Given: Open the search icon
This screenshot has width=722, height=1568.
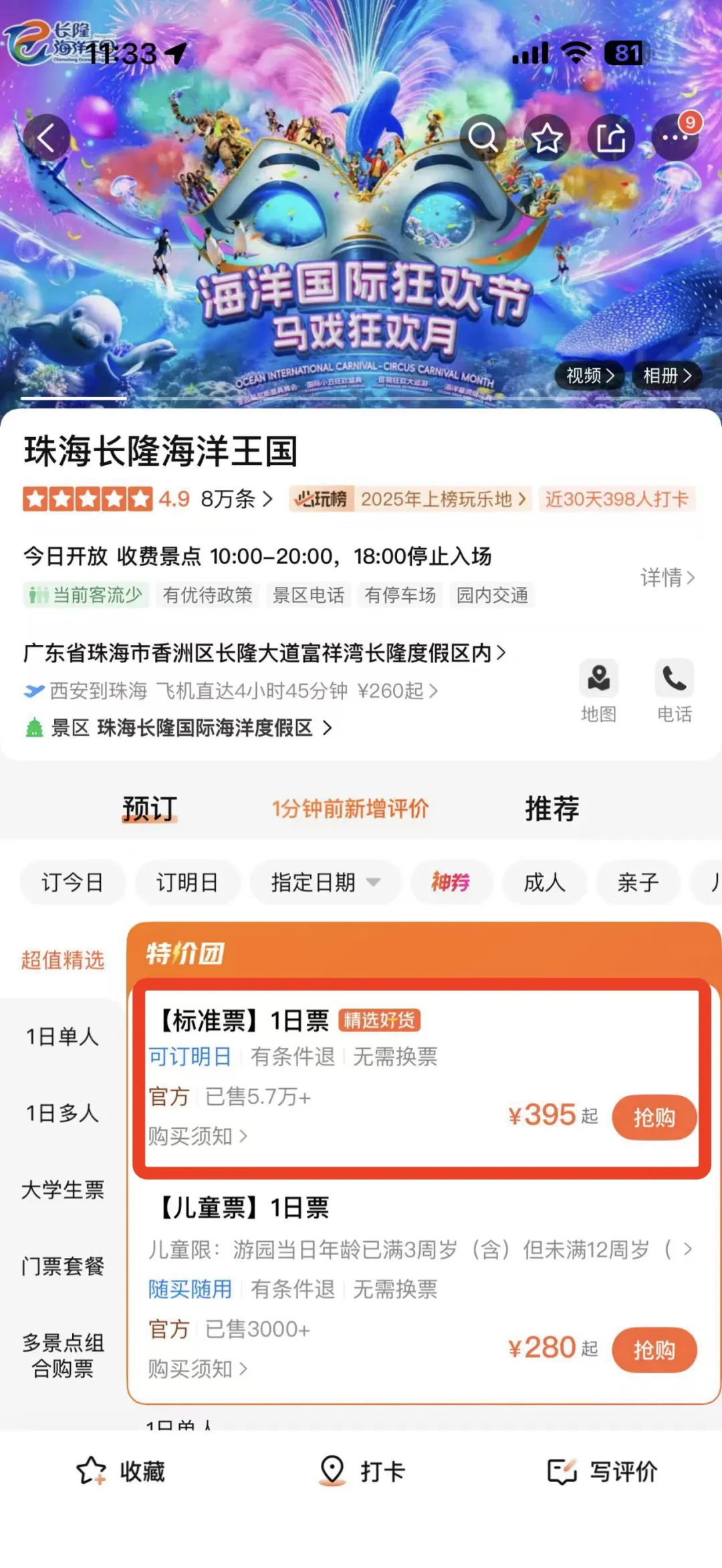Looking at the screenshot, I should pos(483,138).
